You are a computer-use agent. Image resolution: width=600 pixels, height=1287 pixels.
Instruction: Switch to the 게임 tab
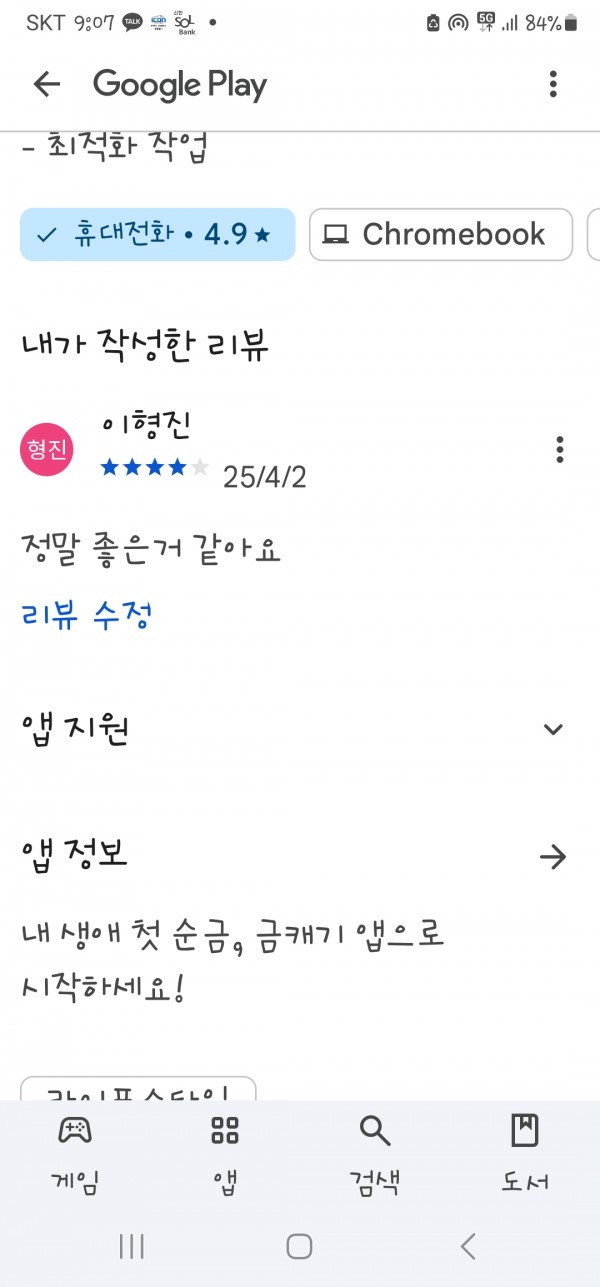tap(75, 1154)
